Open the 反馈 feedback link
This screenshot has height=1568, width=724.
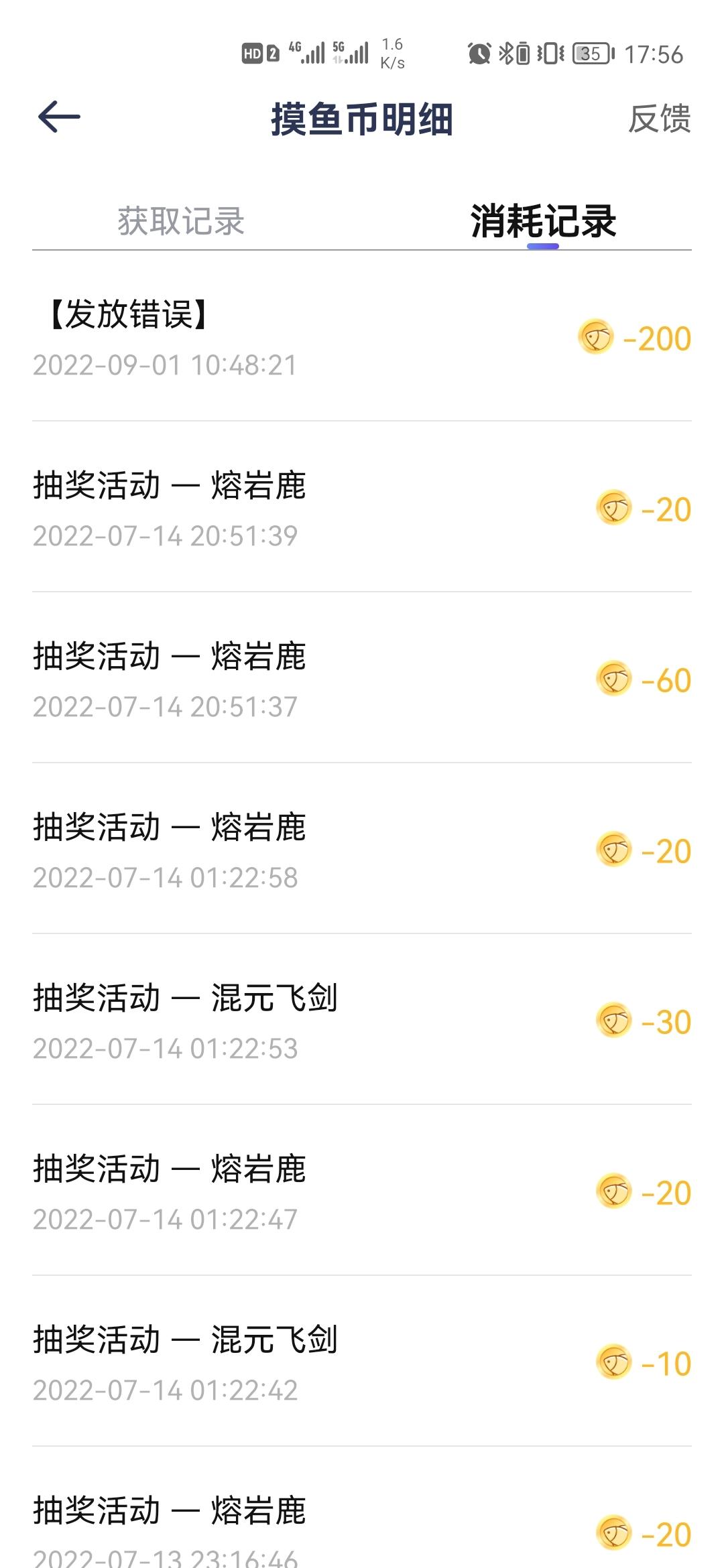pos(659,119)
